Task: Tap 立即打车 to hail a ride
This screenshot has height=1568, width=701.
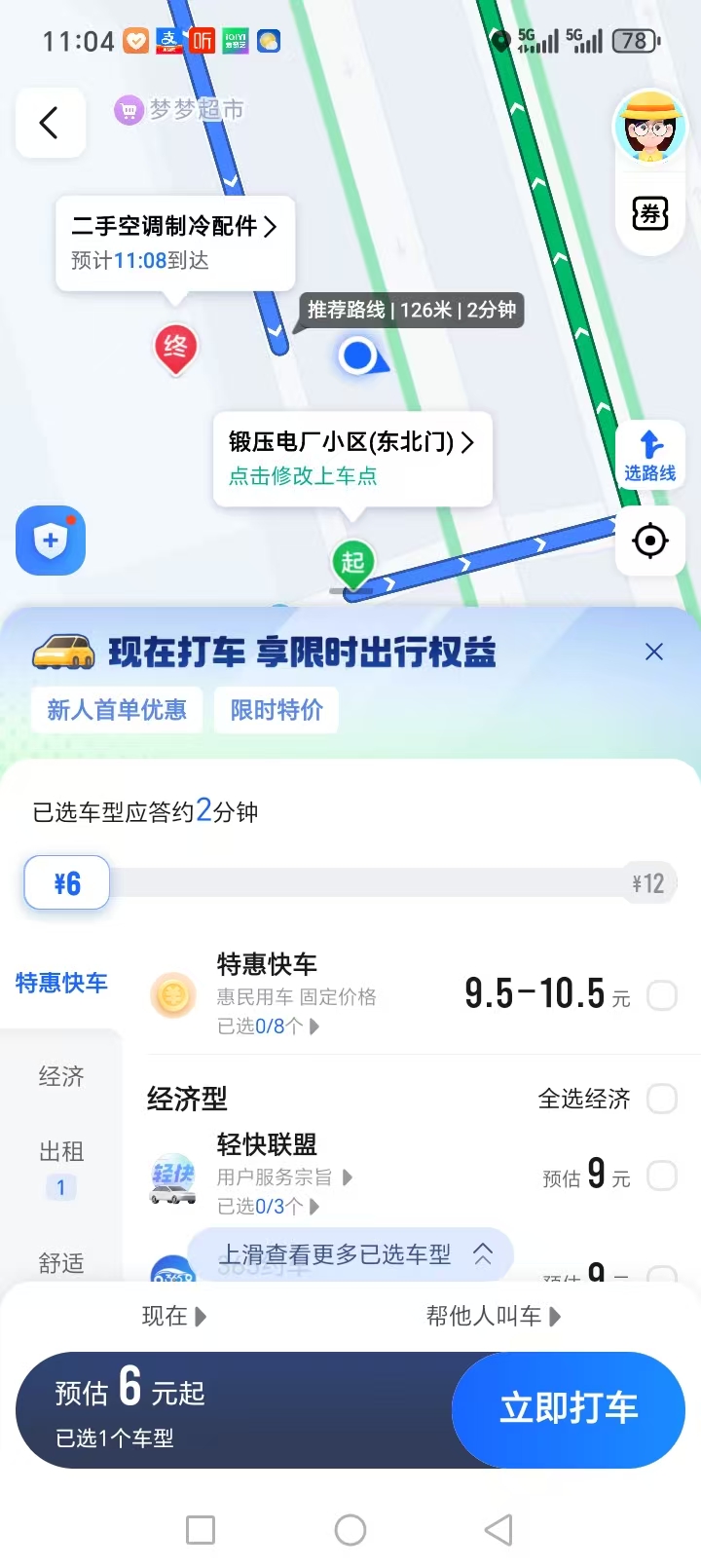Action: 569,1408
